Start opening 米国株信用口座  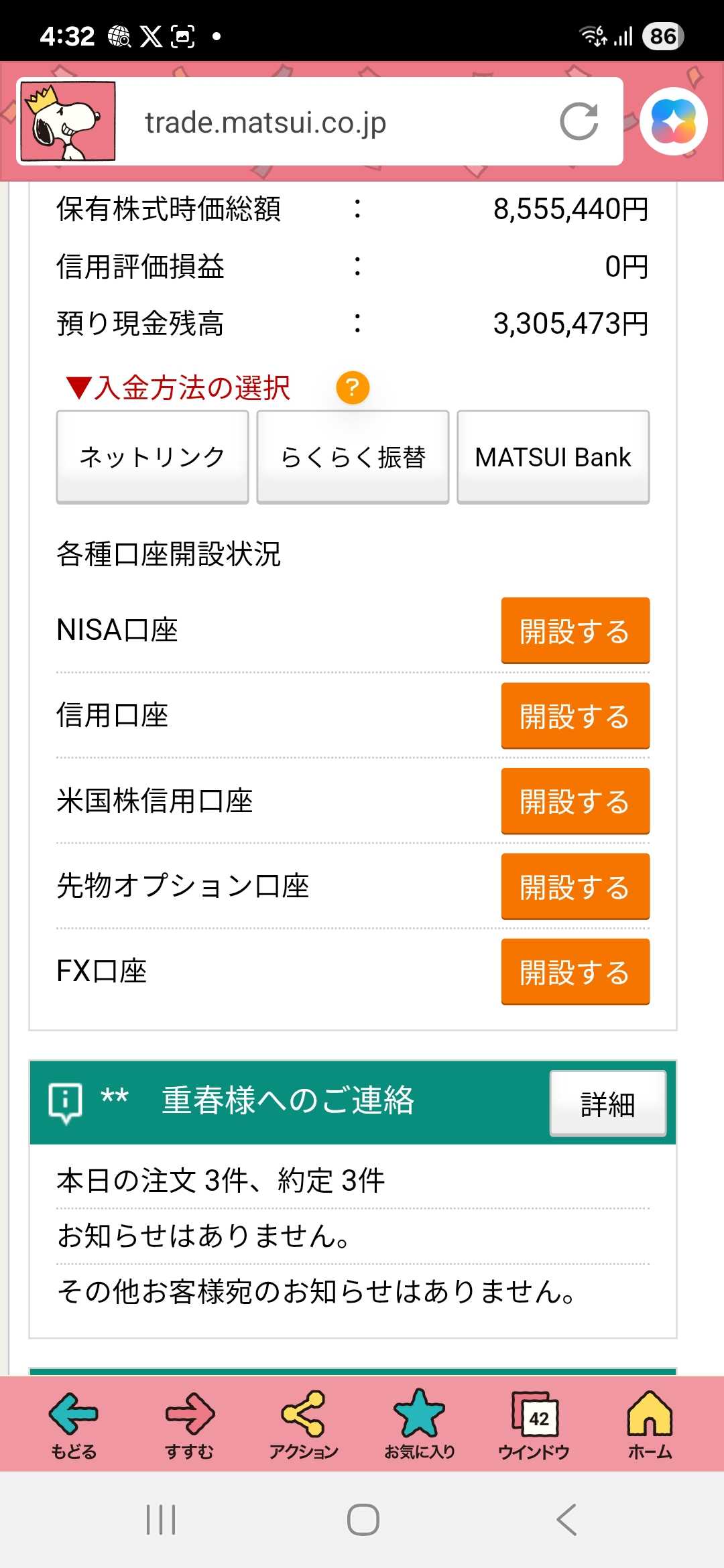pos(575,801)
